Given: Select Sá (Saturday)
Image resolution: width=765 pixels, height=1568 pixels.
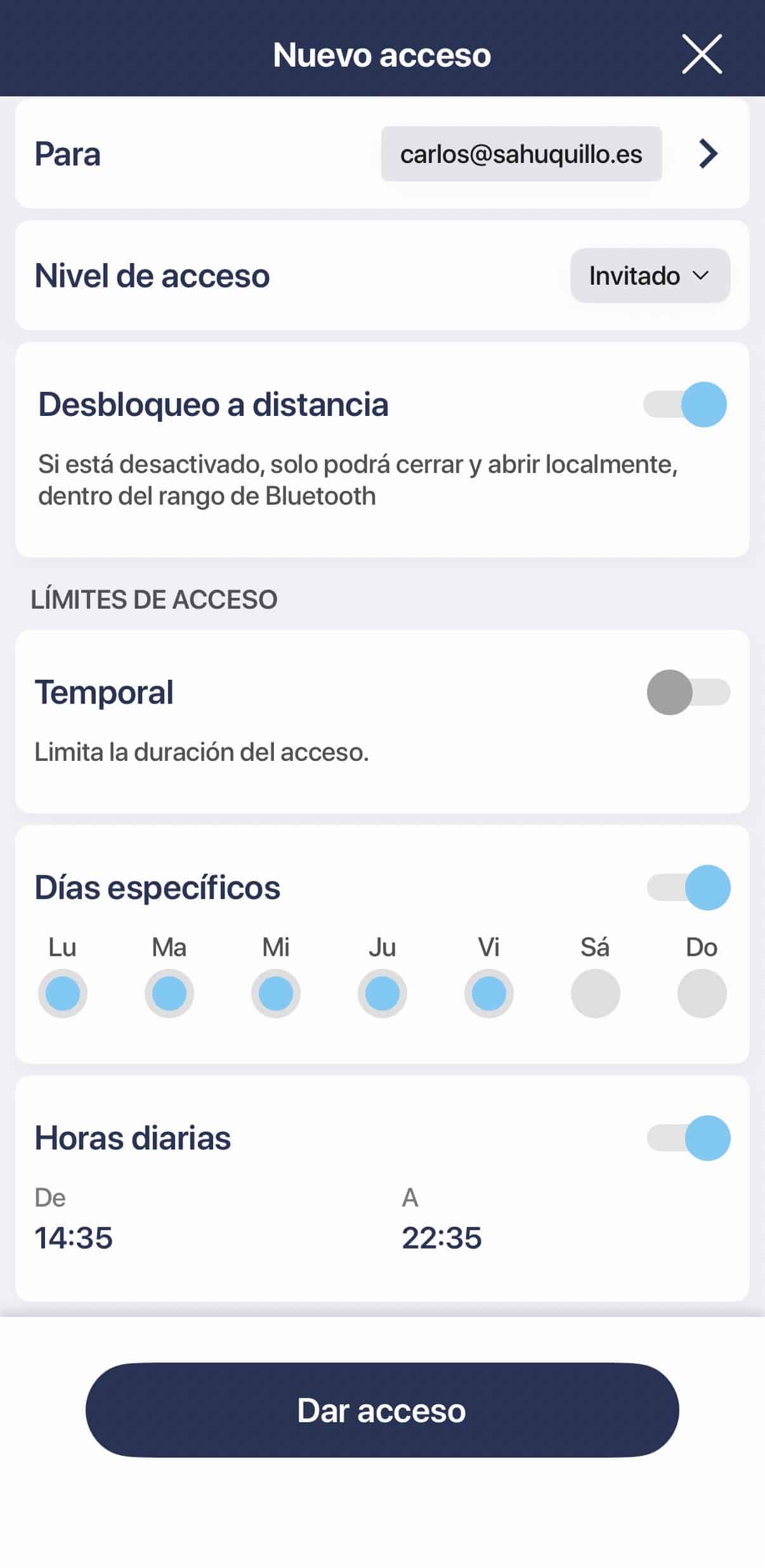Looking at the screenshot, I should point(595,993).
